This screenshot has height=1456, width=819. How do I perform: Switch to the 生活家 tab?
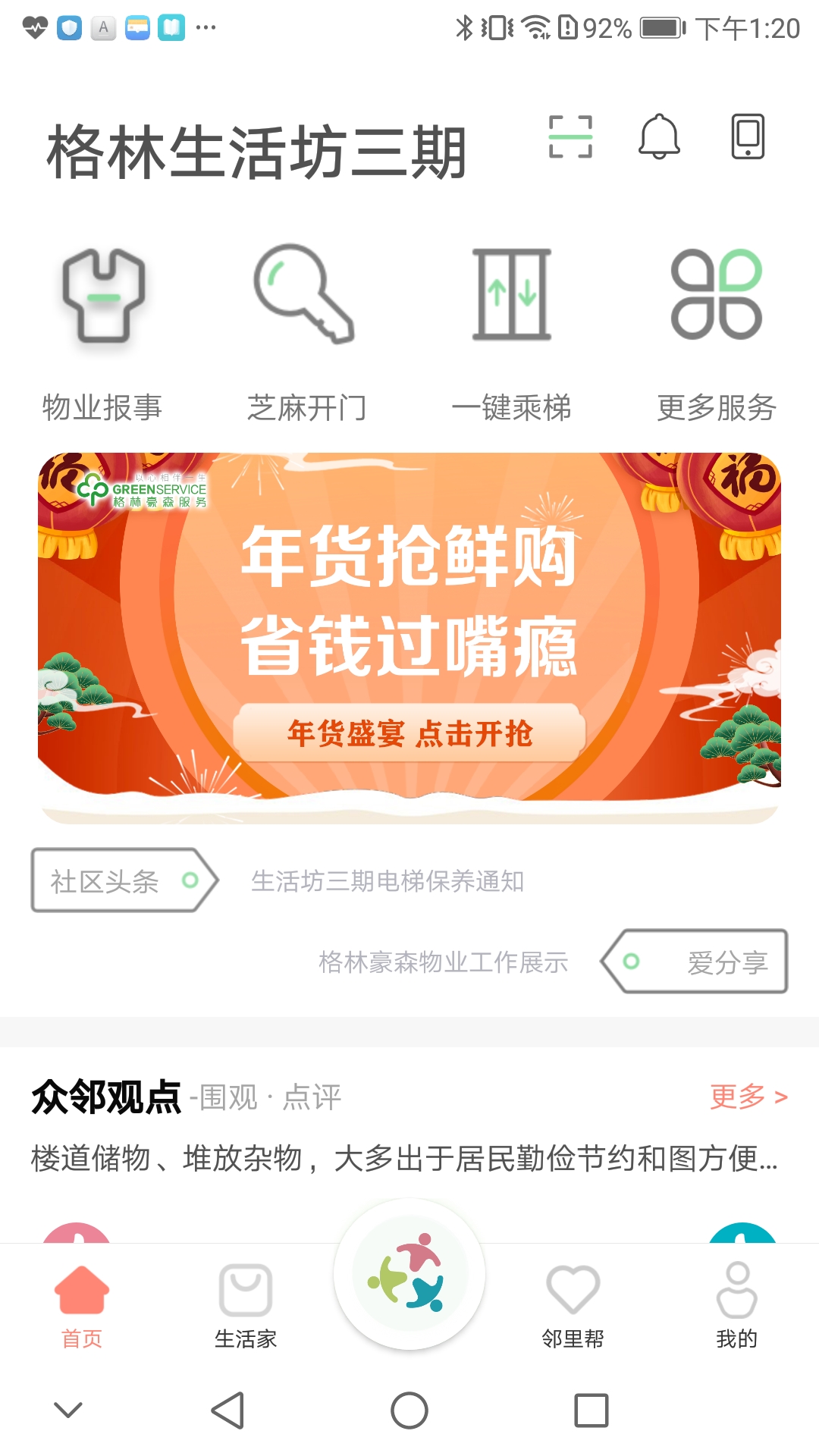tap(245, 1306)
